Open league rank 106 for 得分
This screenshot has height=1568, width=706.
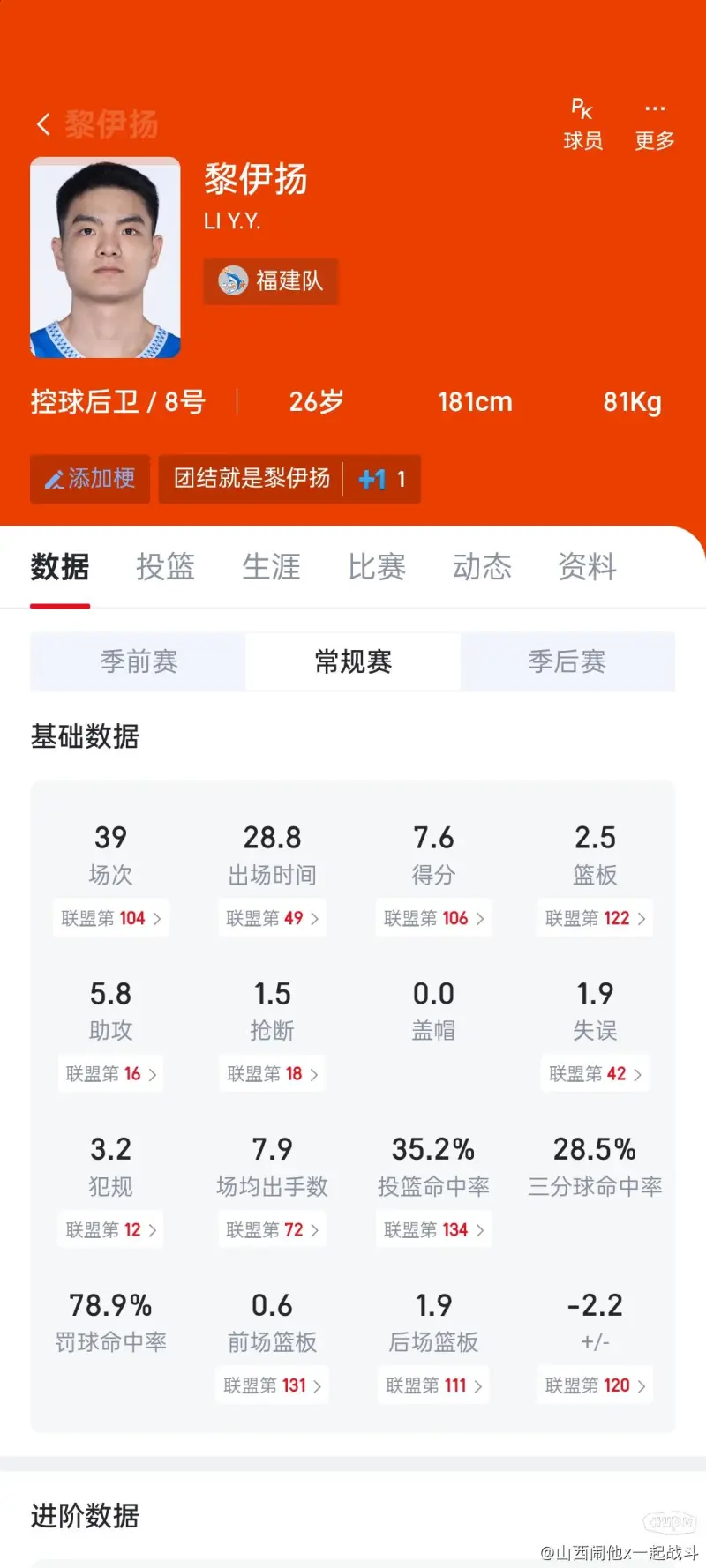(x=433, y=918)
